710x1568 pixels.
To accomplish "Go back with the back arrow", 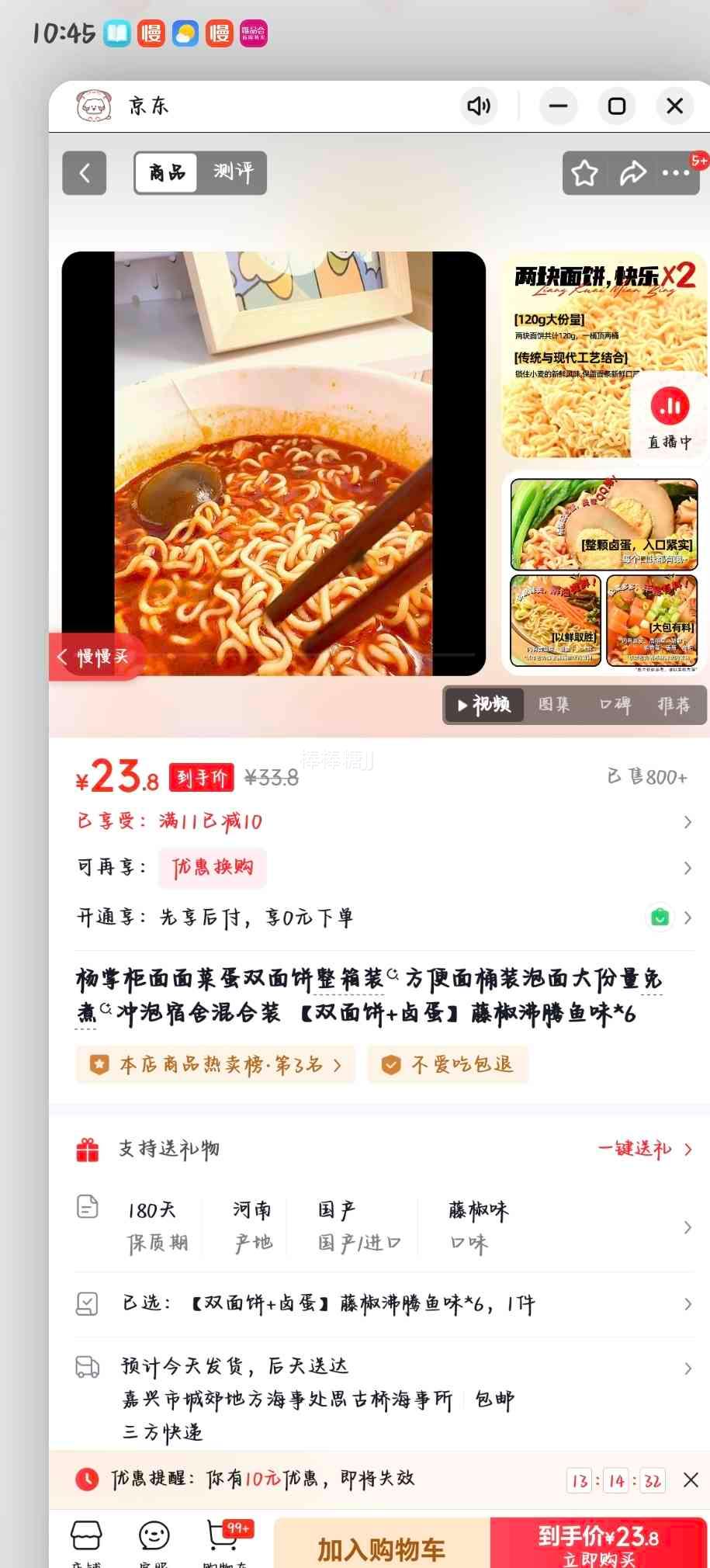I will click(x=85, y=173).
